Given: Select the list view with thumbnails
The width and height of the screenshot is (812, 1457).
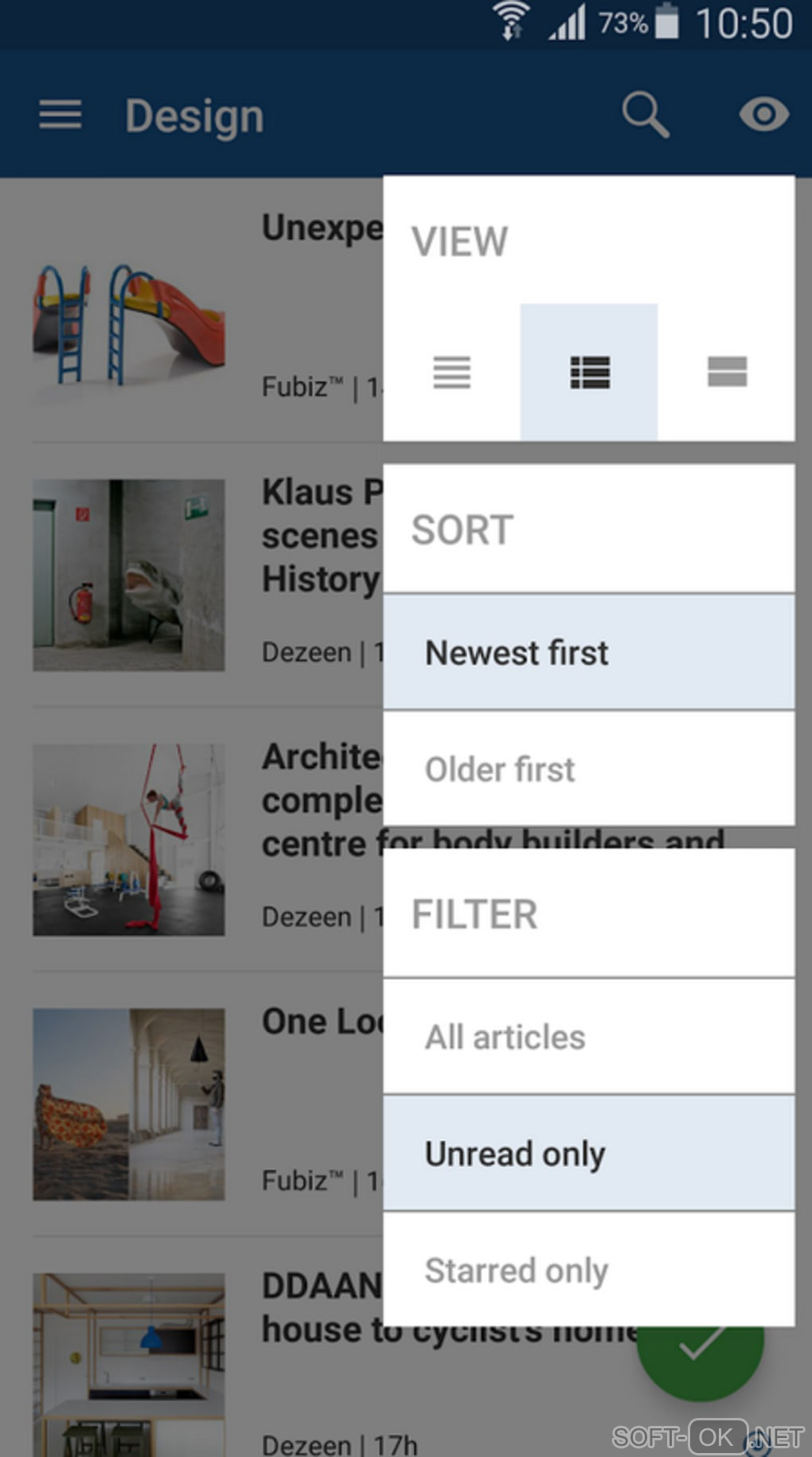Looking at the screenshot, I should click(589, 372).
